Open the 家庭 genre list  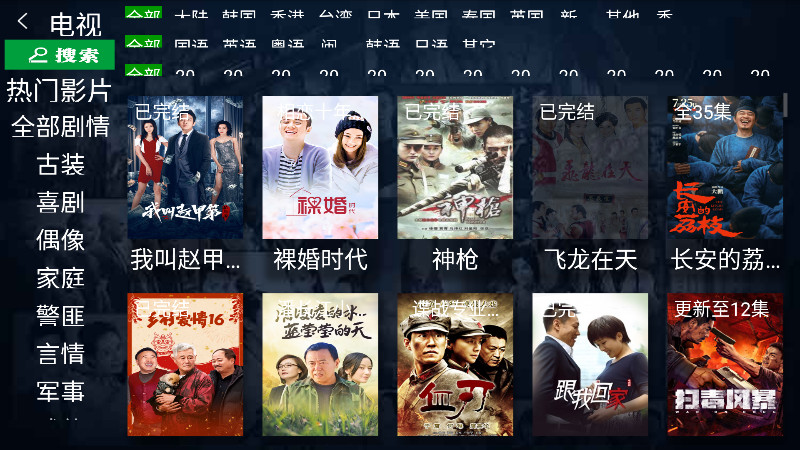[x=60, y=278]
